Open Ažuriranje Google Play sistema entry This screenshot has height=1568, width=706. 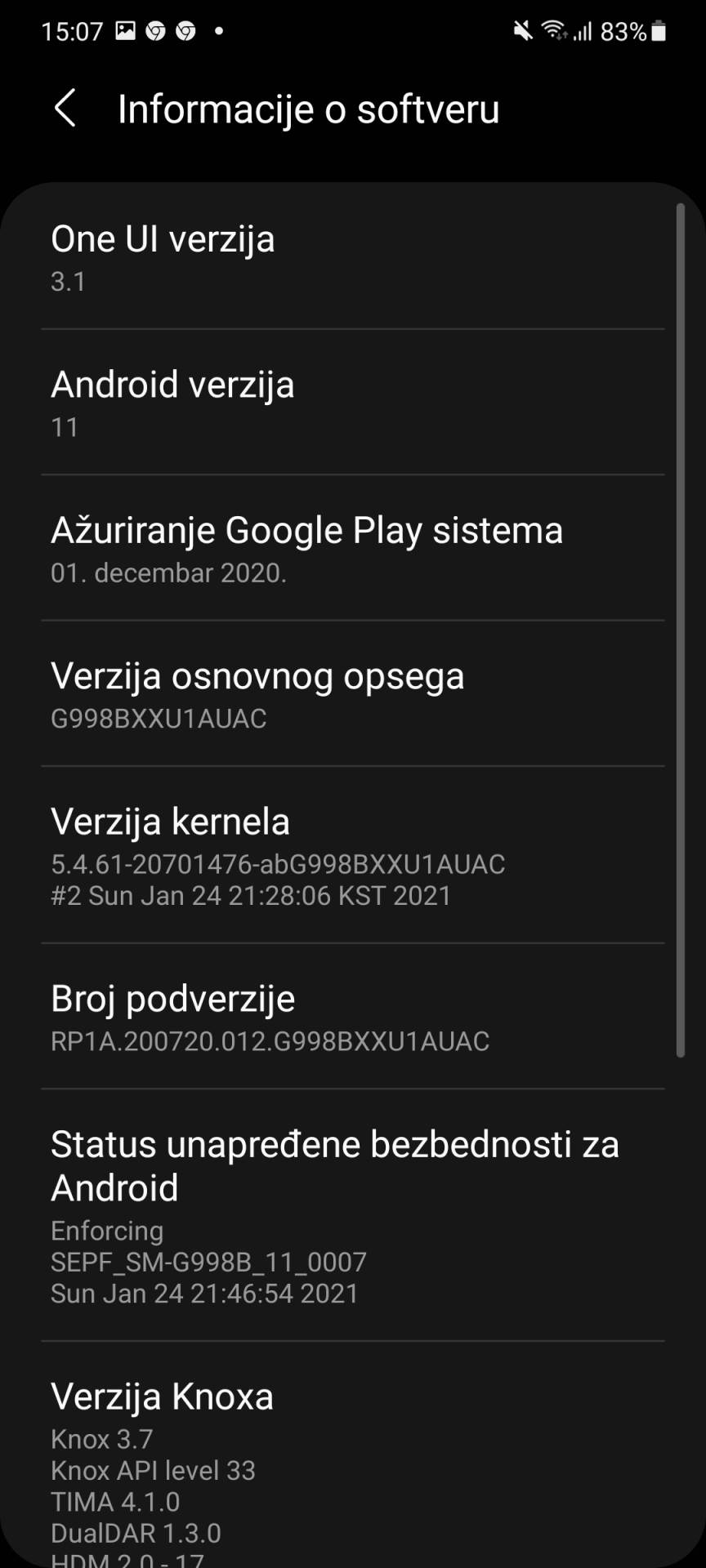pyautogui.click(x=353, y=549)
